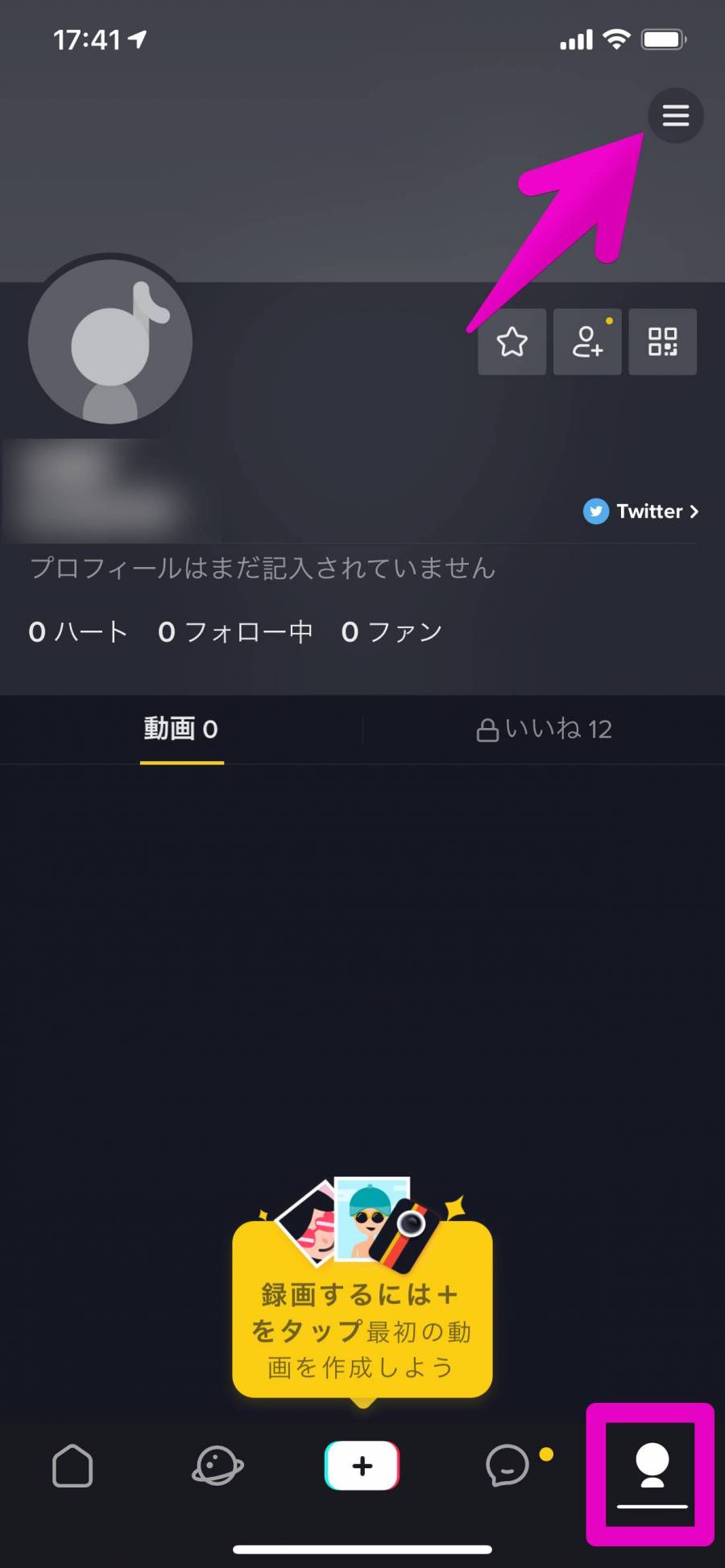Edit the empty profile bio text

coord(263,568)
